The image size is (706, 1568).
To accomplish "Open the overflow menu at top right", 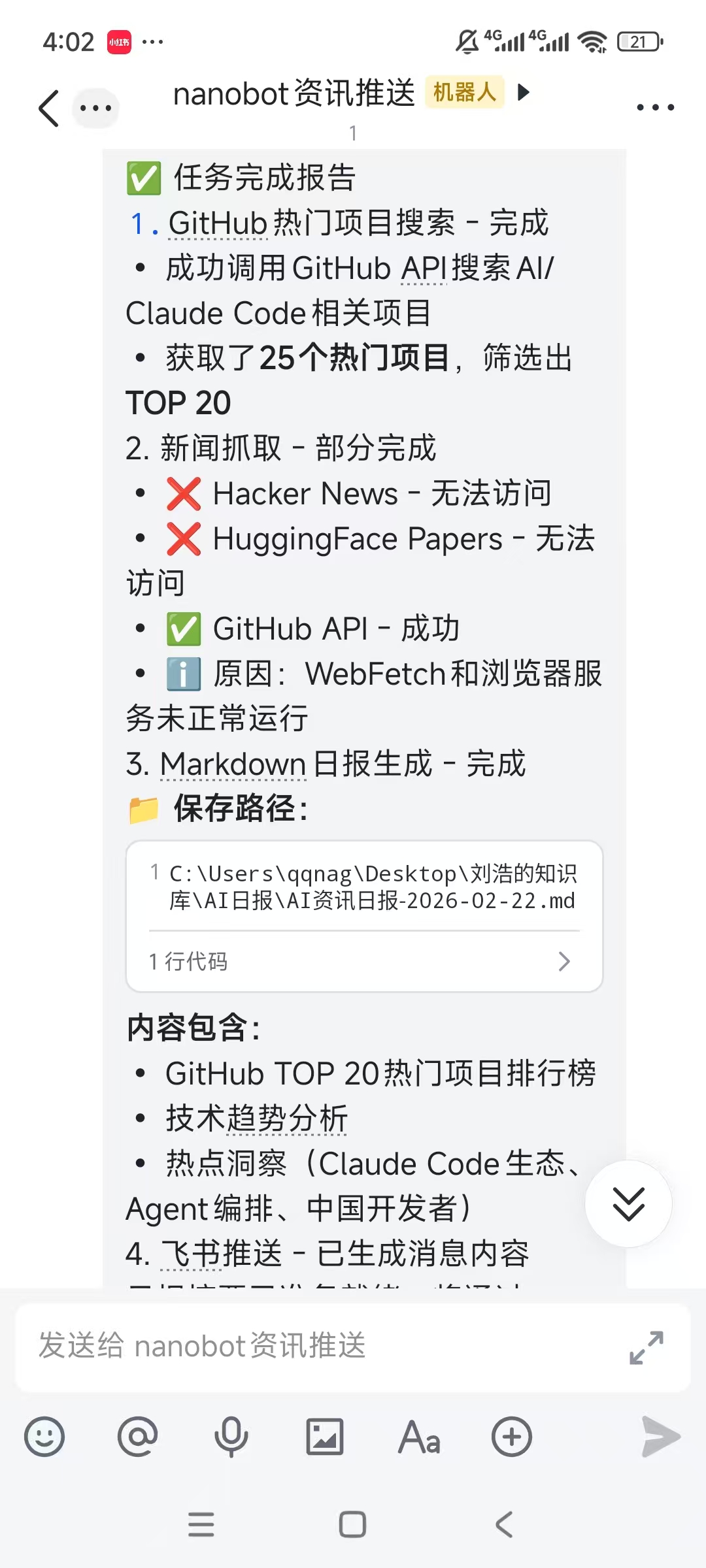I will 655,107.
